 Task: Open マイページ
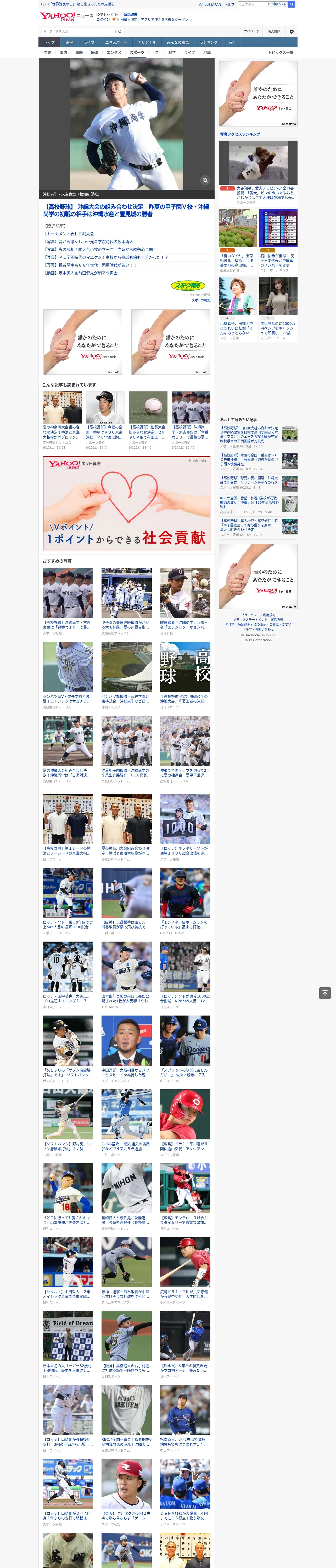coord(252,31)
